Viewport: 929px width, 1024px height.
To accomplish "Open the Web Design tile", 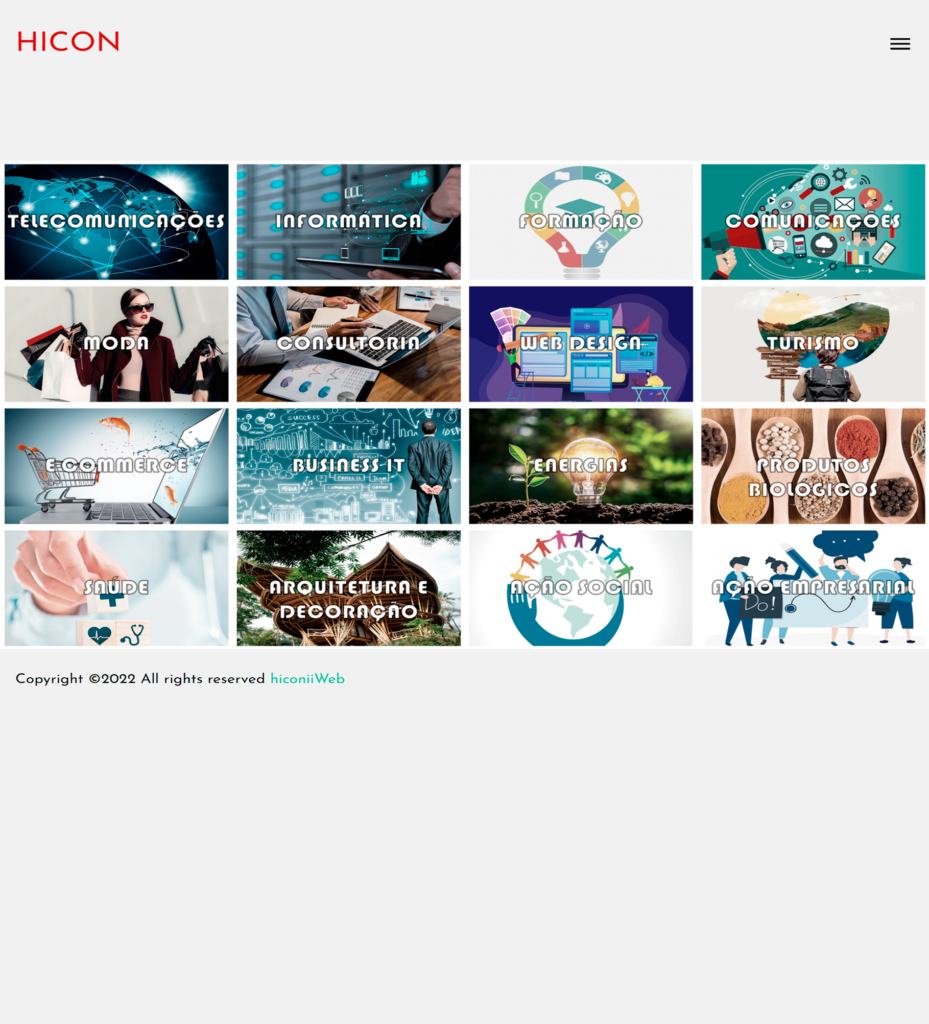I will [580, 343].
